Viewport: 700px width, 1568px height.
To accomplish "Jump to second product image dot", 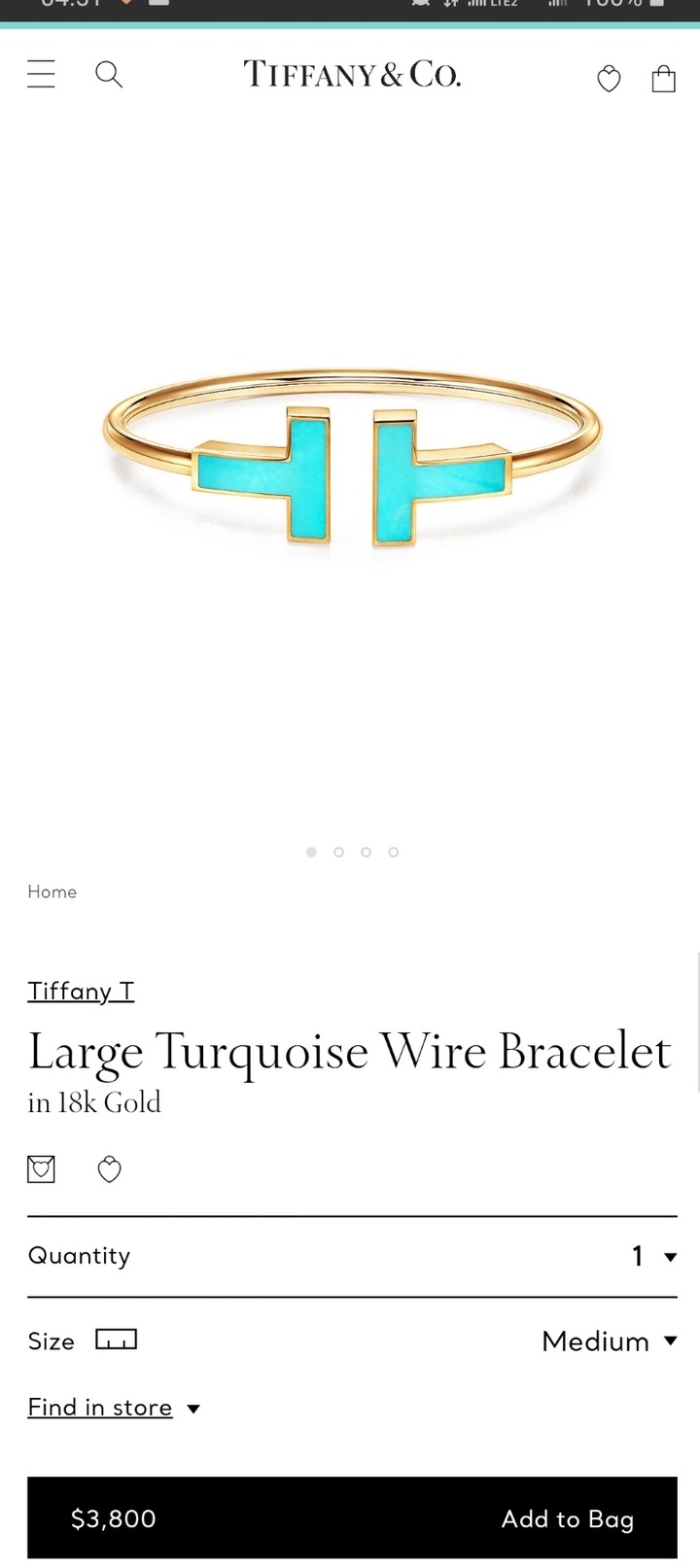I will click(338, 852).
